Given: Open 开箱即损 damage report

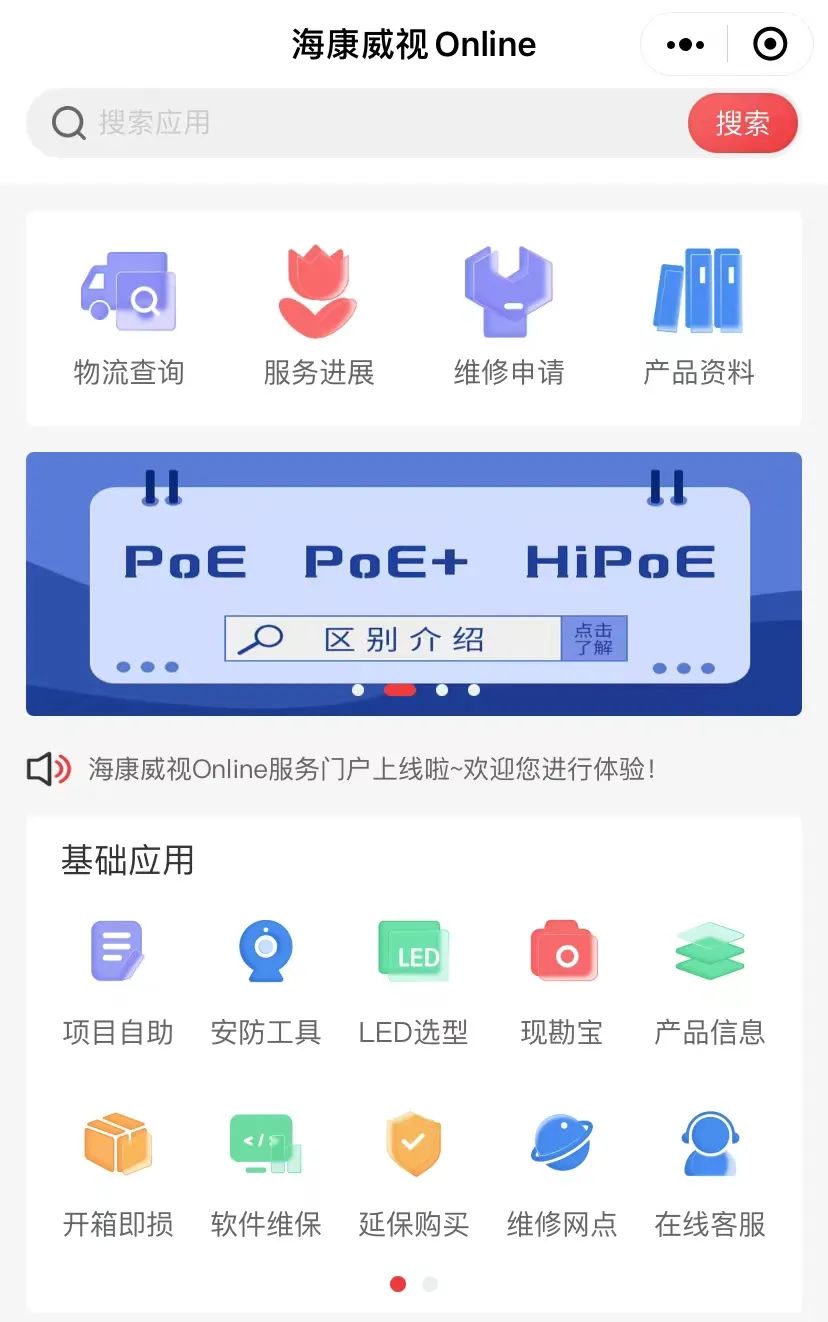Looking at the screenshot, I should 118,1174.
